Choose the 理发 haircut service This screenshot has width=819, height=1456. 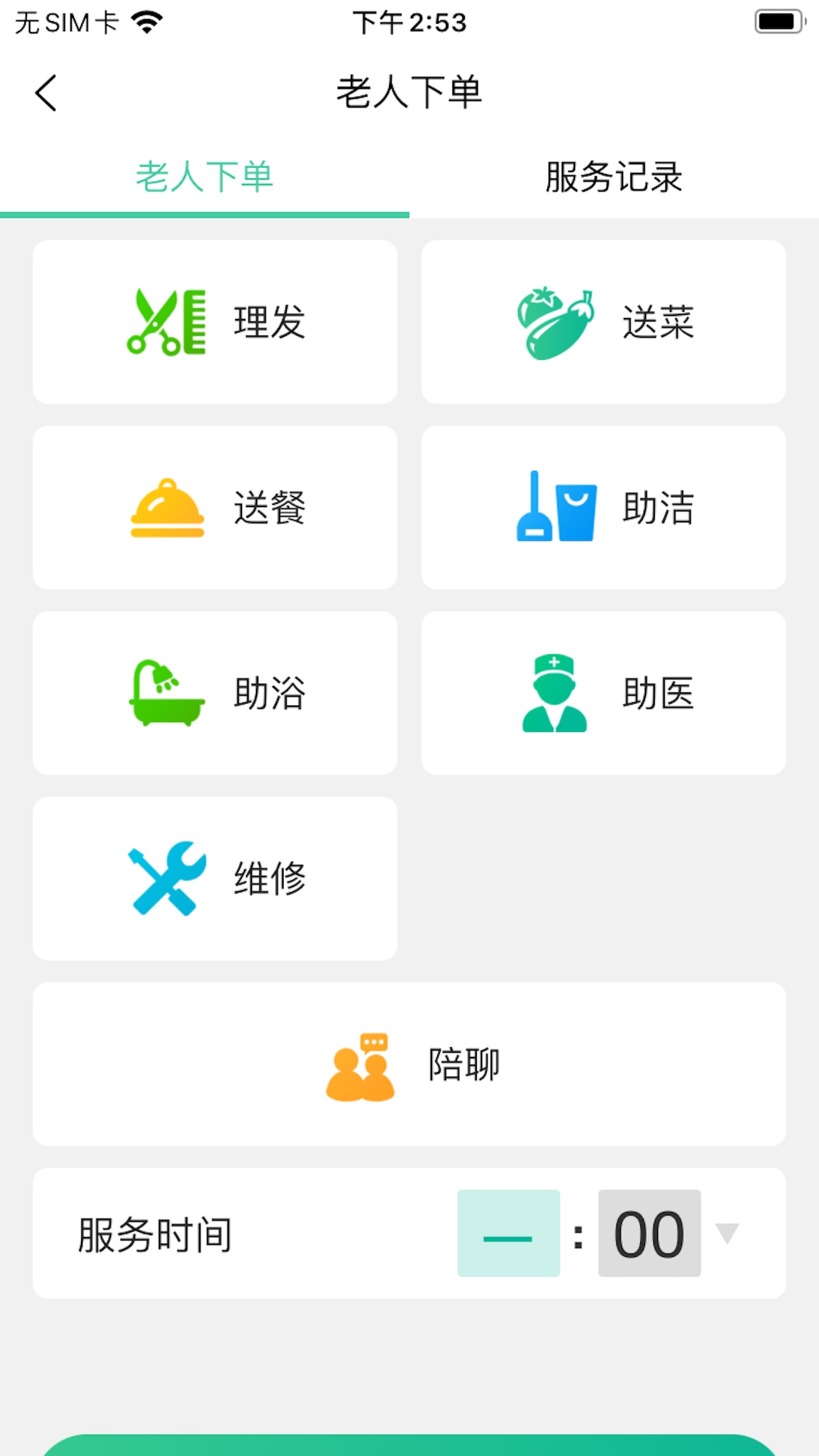215,322
